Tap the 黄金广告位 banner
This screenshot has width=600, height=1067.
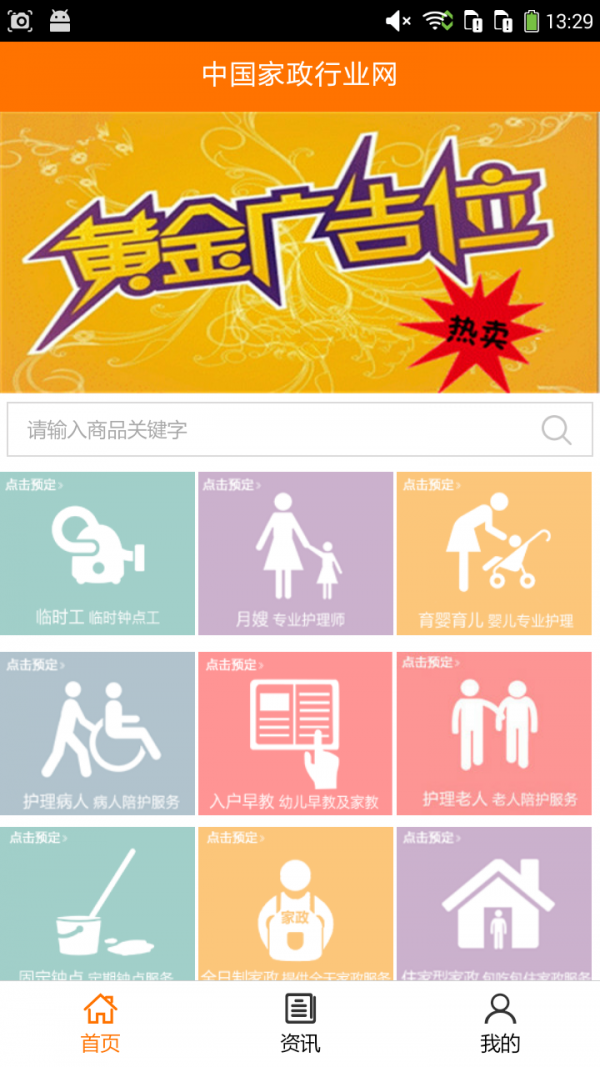coord(300,252)
